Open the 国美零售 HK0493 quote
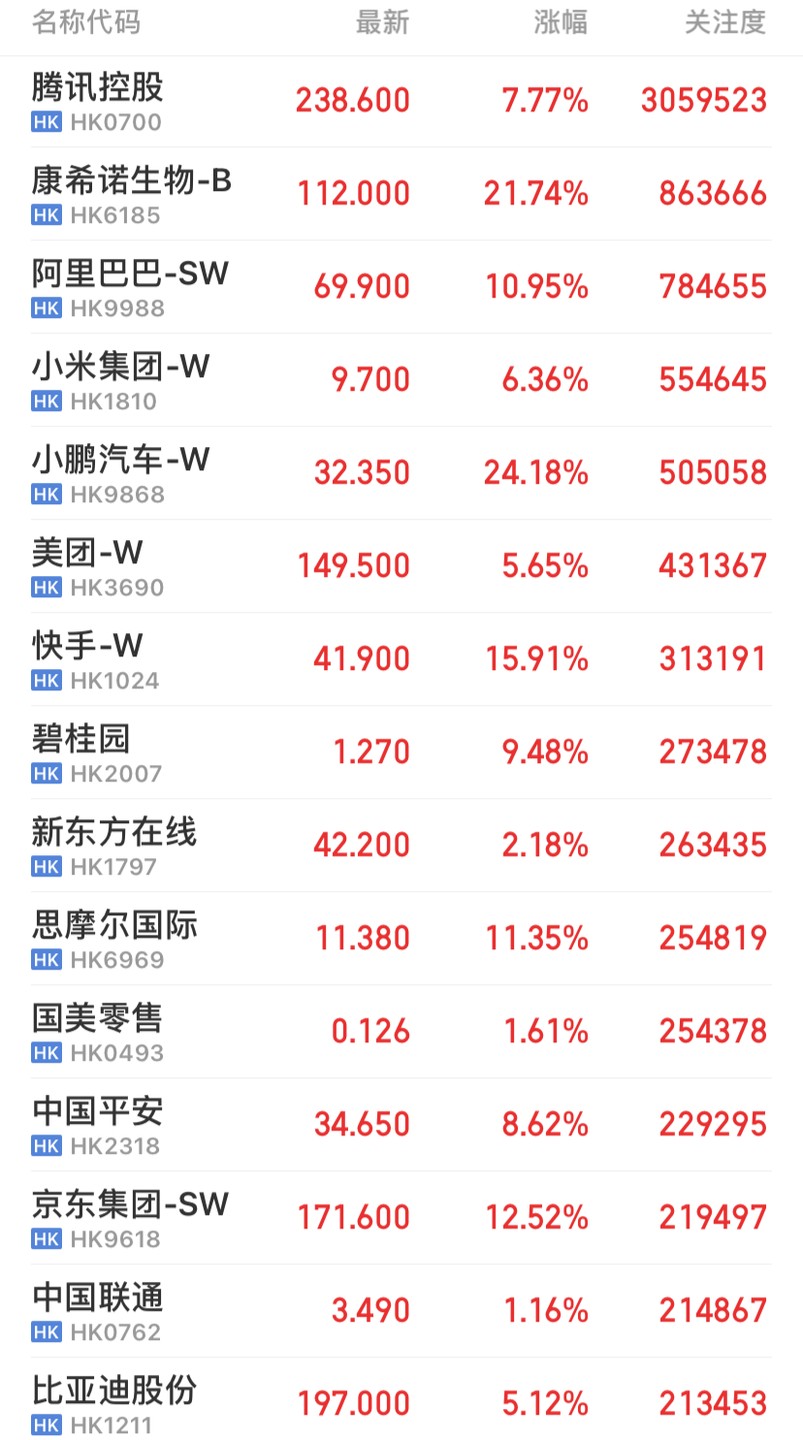This screenshot has width=803, height=1440. [400, 1031]
